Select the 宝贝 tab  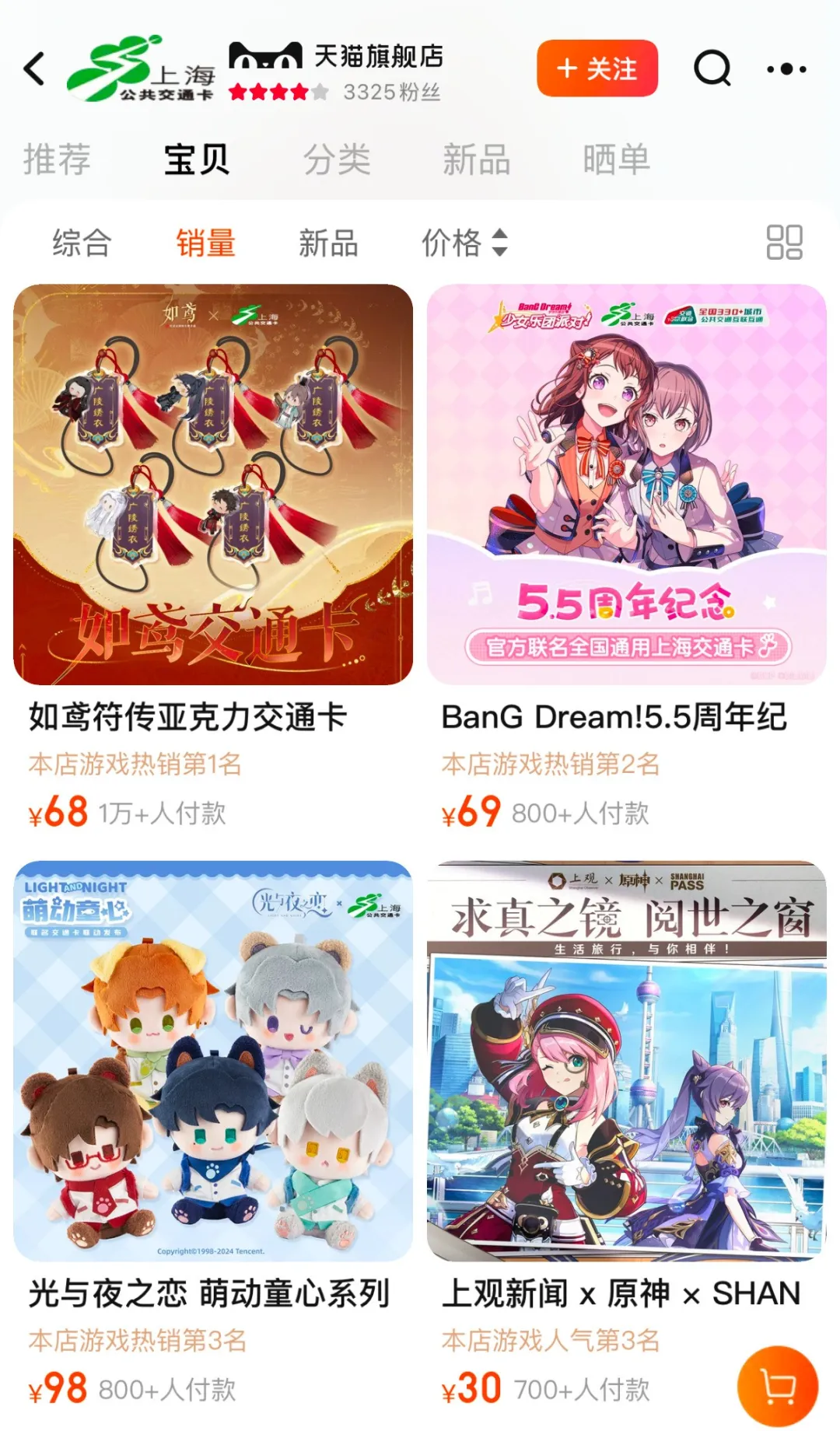(x=196, y=159)
